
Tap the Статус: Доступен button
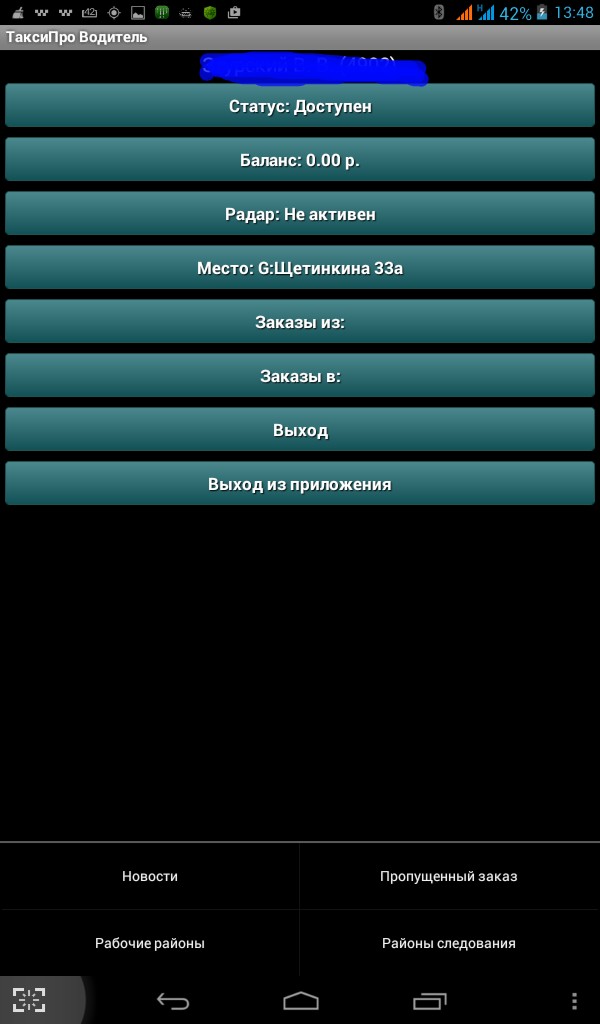pyautogui.click(x=300, y=105)
